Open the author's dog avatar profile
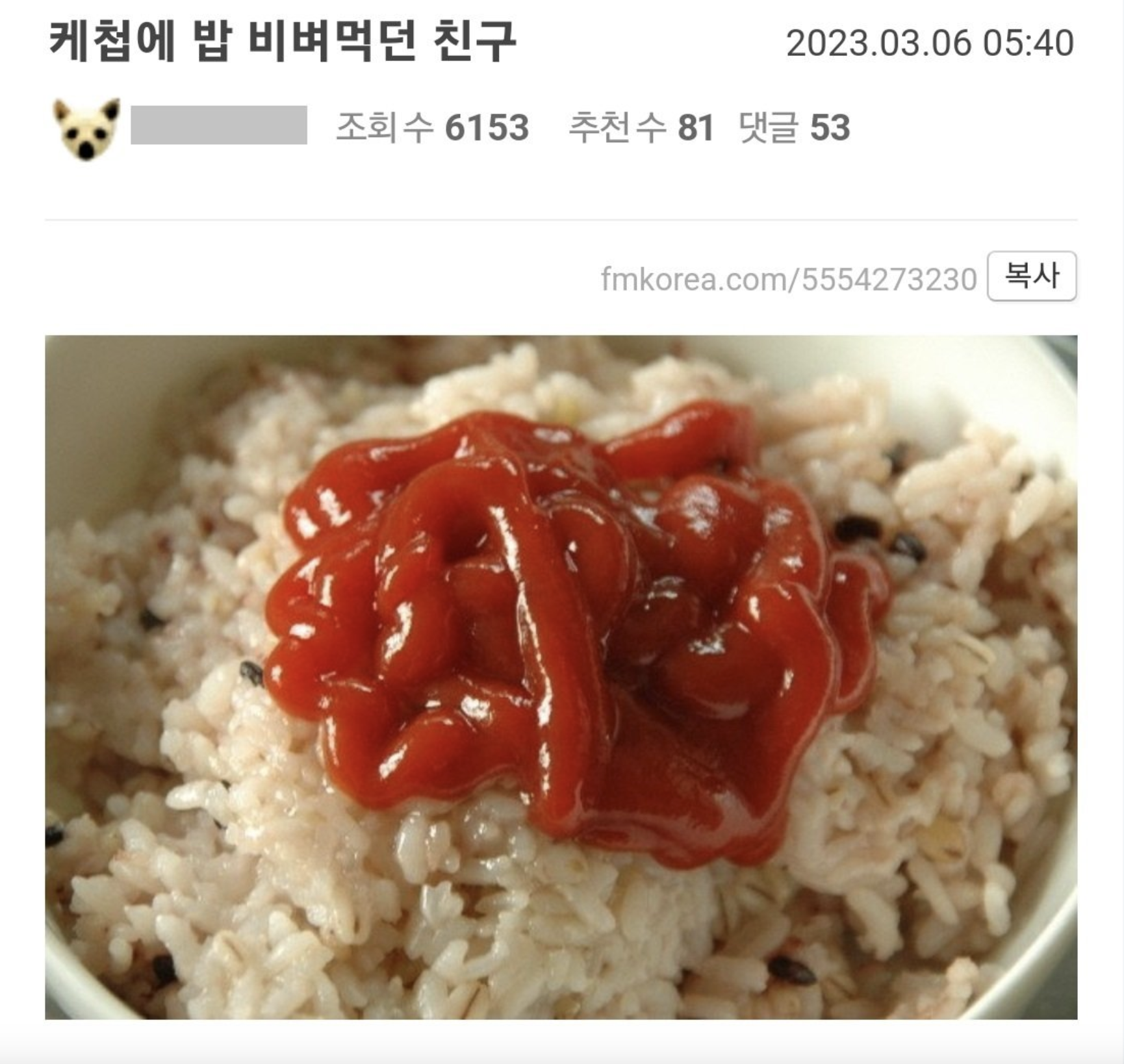Image resolution: width=1124 pixels, height=1064 pixels. tap(86, 128)
